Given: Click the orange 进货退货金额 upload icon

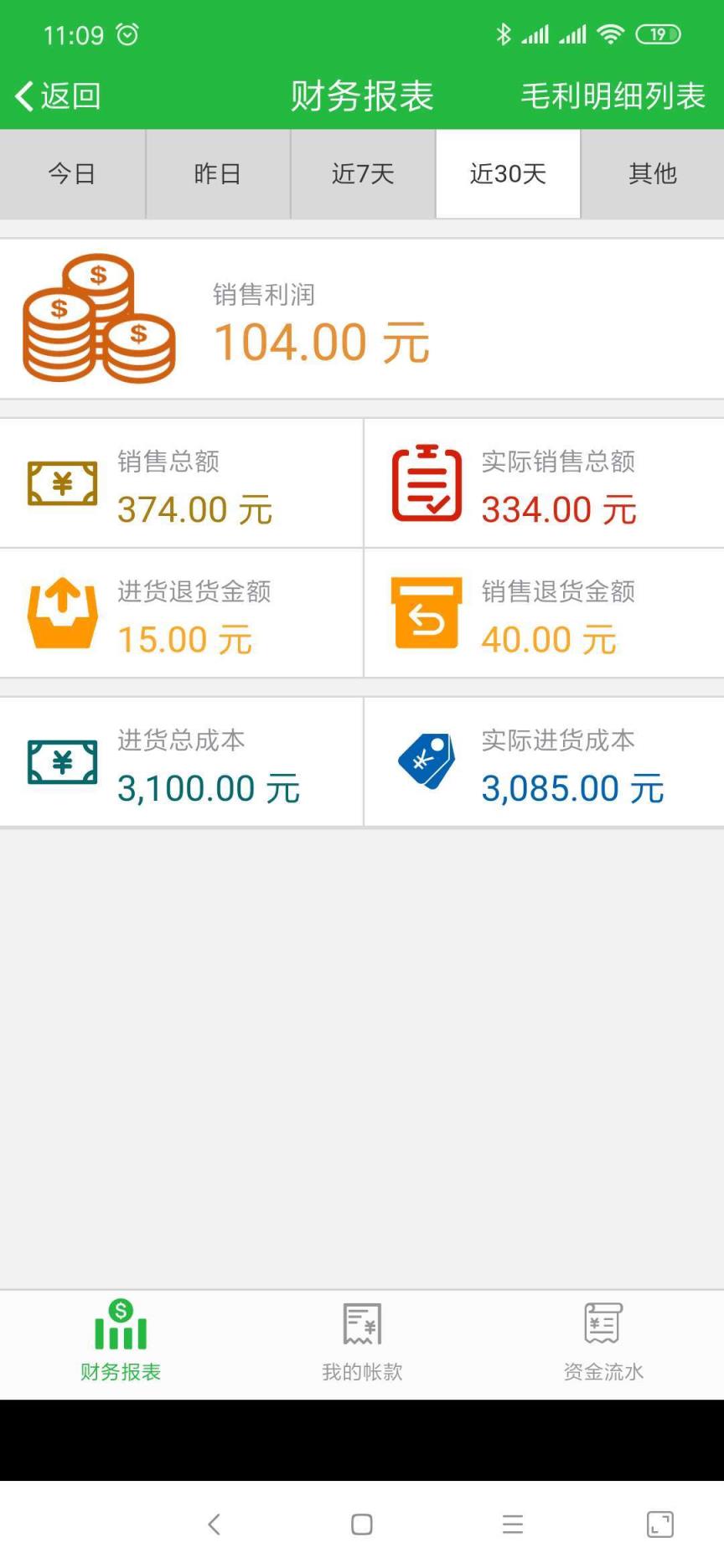Looking at the screenshot, I should pos(63,612).
